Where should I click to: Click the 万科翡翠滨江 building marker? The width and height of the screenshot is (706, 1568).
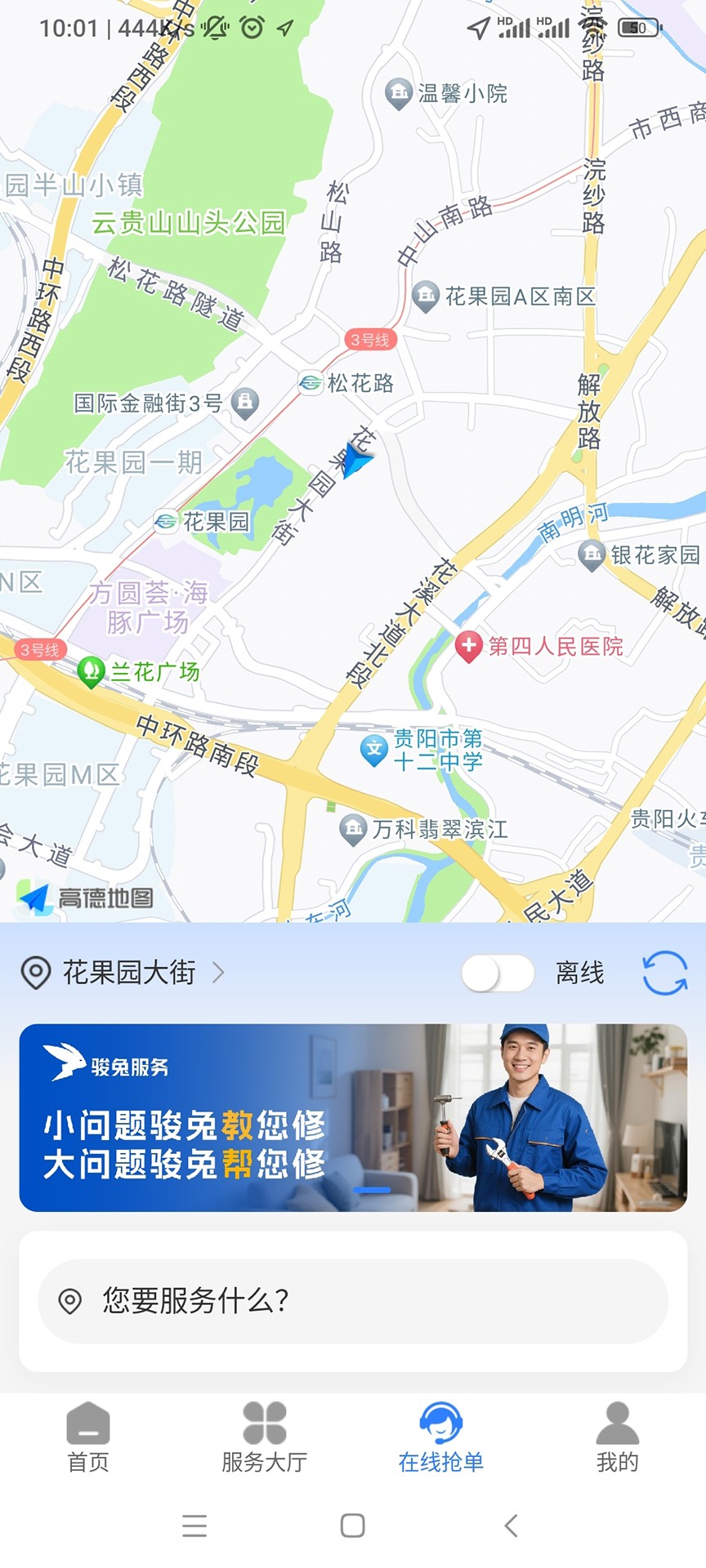coord(351,830)
